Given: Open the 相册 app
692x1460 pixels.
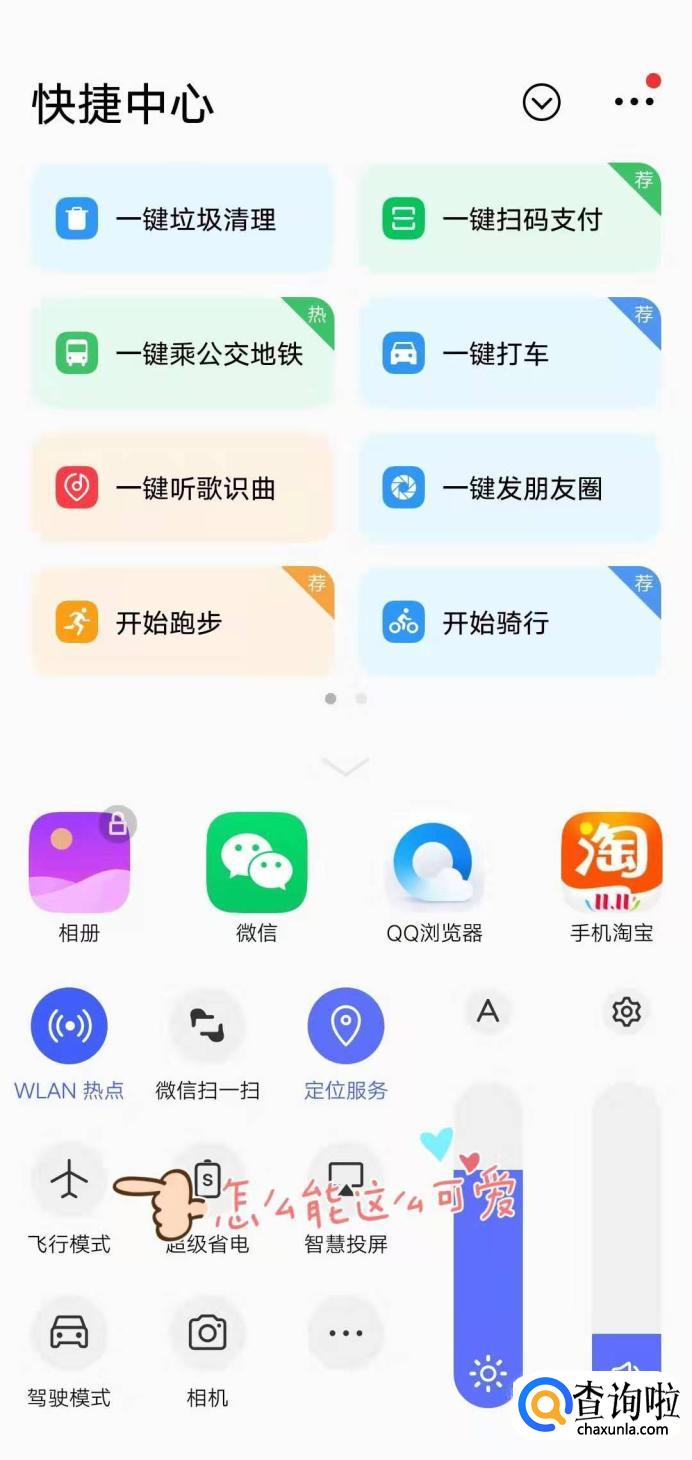Looking at the screenshot, I should coord(80,862).
